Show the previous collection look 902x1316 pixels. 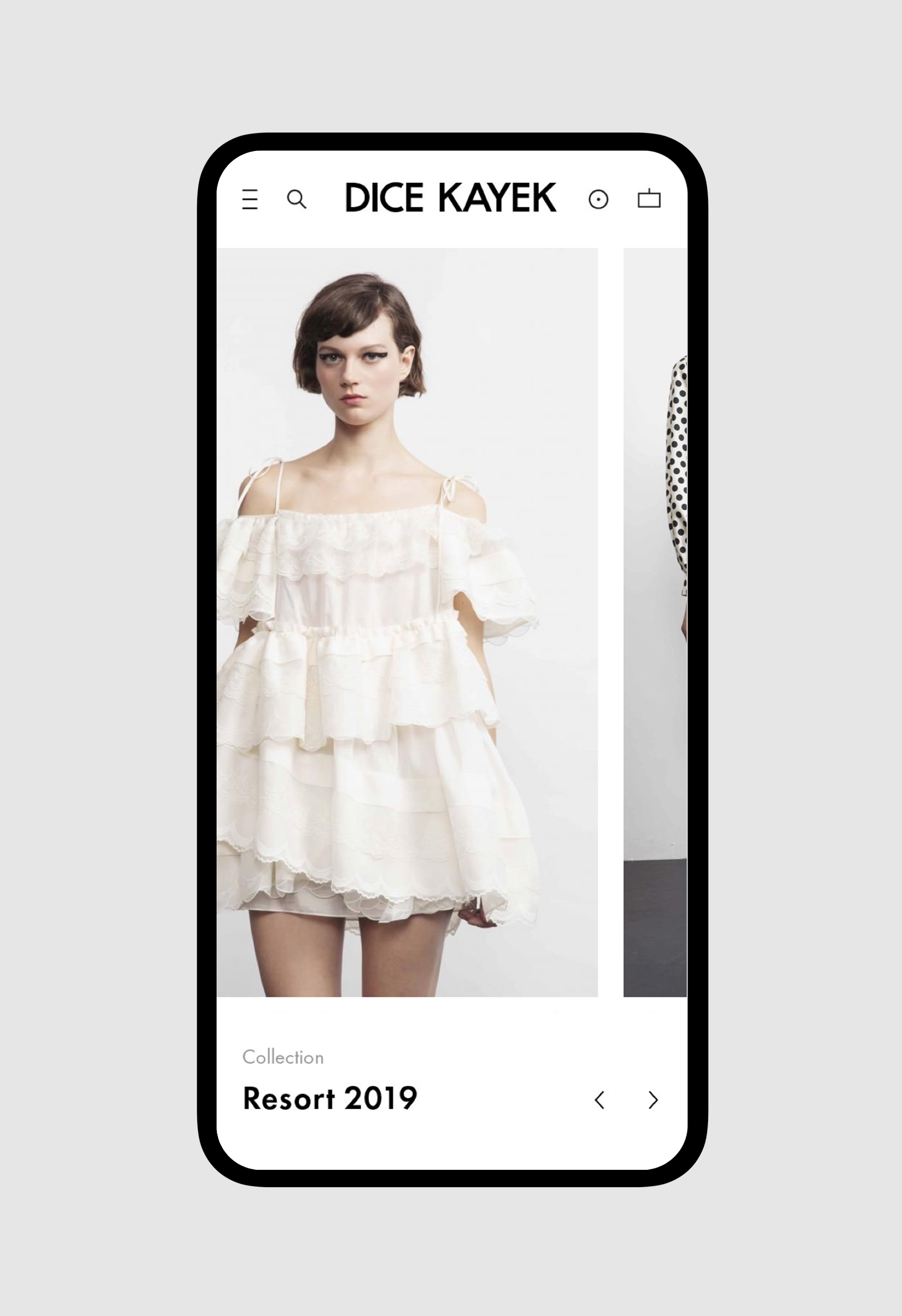600,1100
